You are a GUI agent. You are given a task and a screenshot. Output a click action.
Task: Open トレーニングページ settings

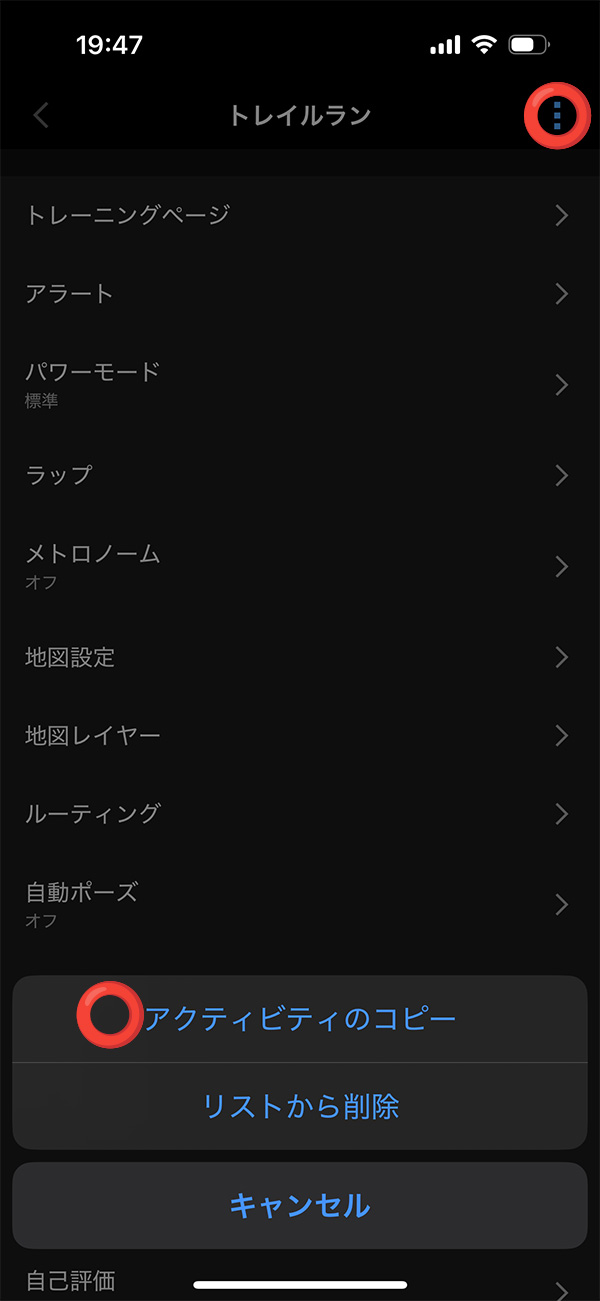tap(300, 214)
